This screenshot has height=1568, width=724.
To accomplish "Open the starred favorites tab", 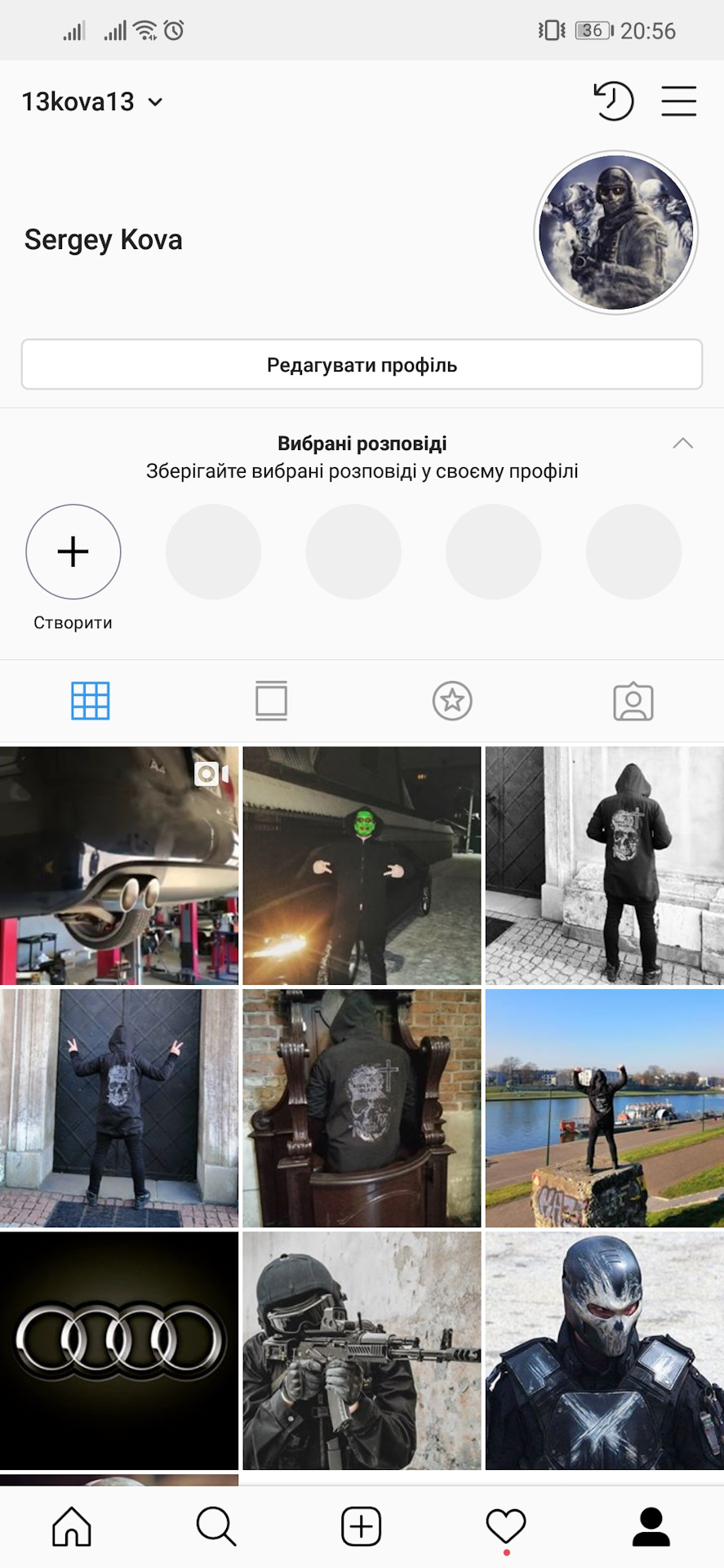I will point(452,701).
